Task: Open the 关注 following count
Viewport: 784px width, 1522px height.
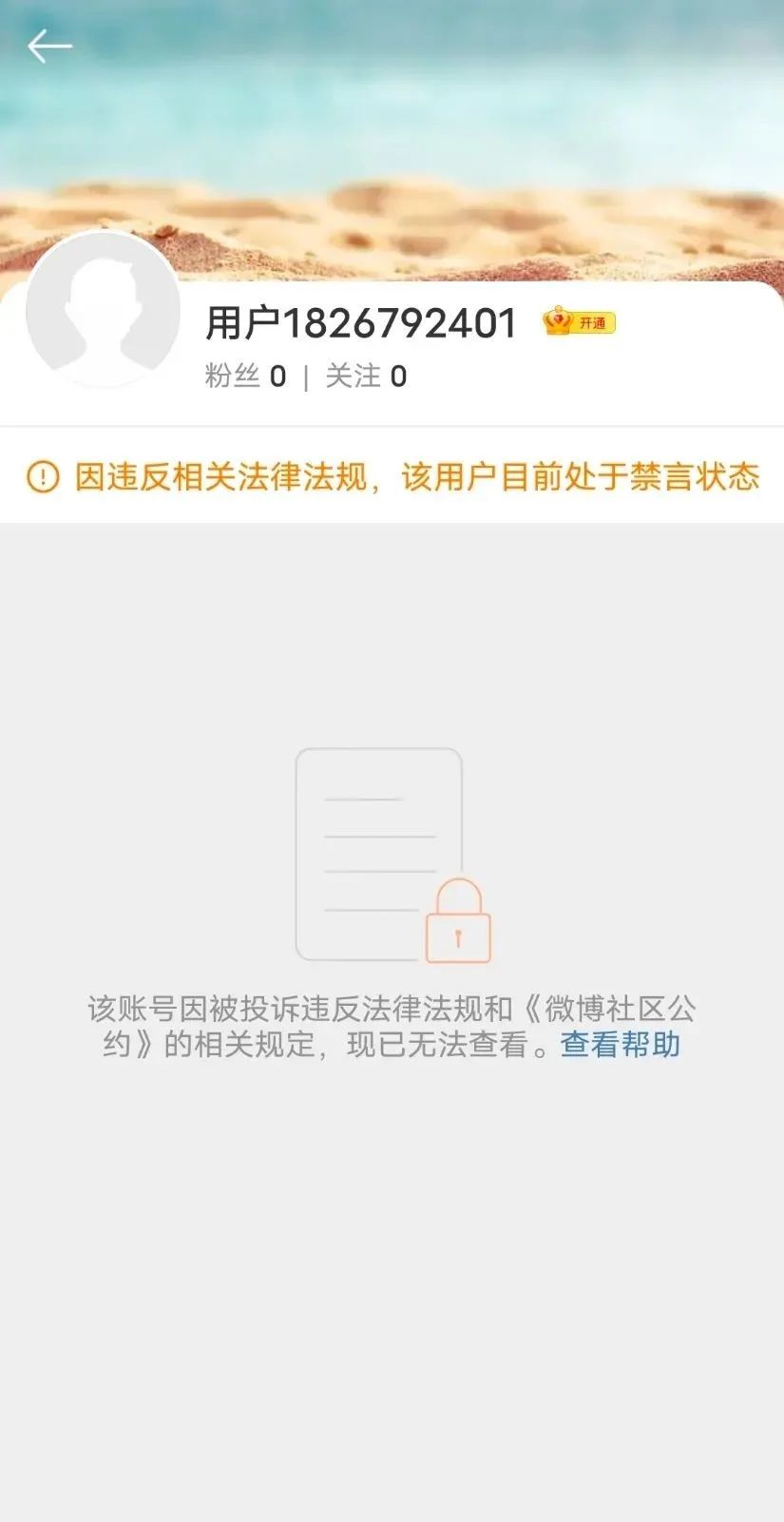Action: click(x=366, y=376)
